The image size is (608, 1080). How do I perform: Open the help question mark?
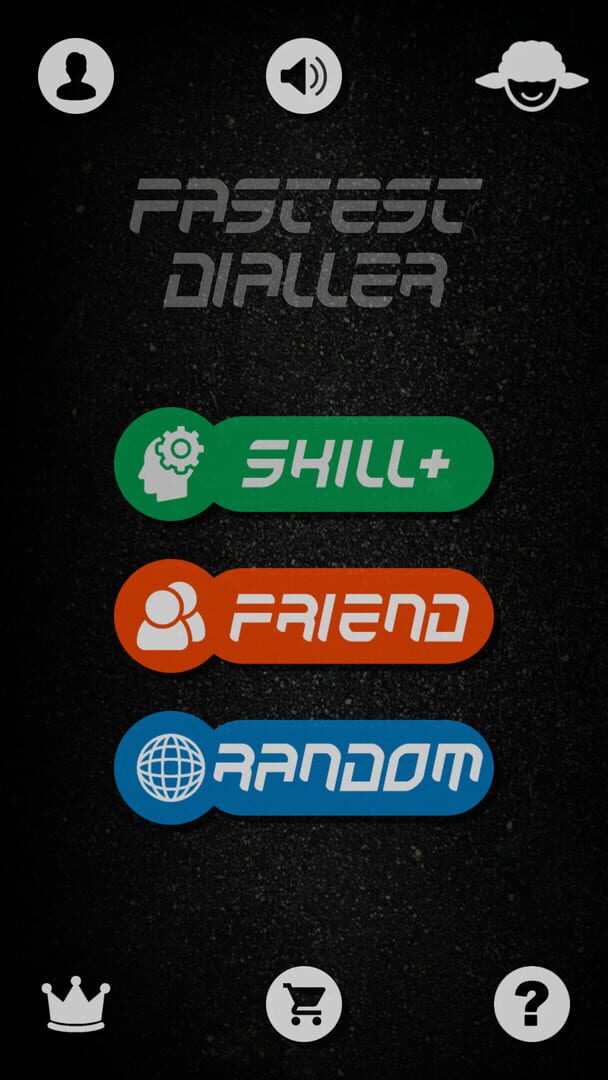[532, 1004]
